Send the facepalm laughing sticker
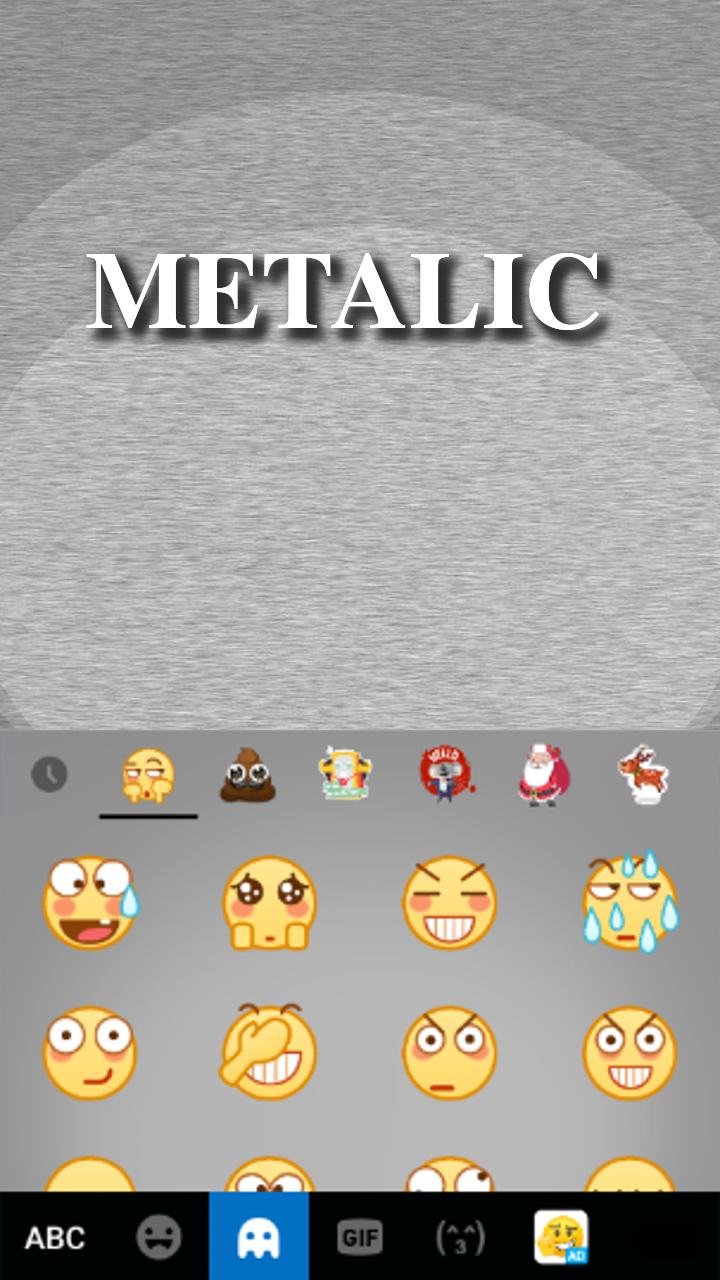Image resolution: width=720 pixels, height=1280 pixels. 268,1052
